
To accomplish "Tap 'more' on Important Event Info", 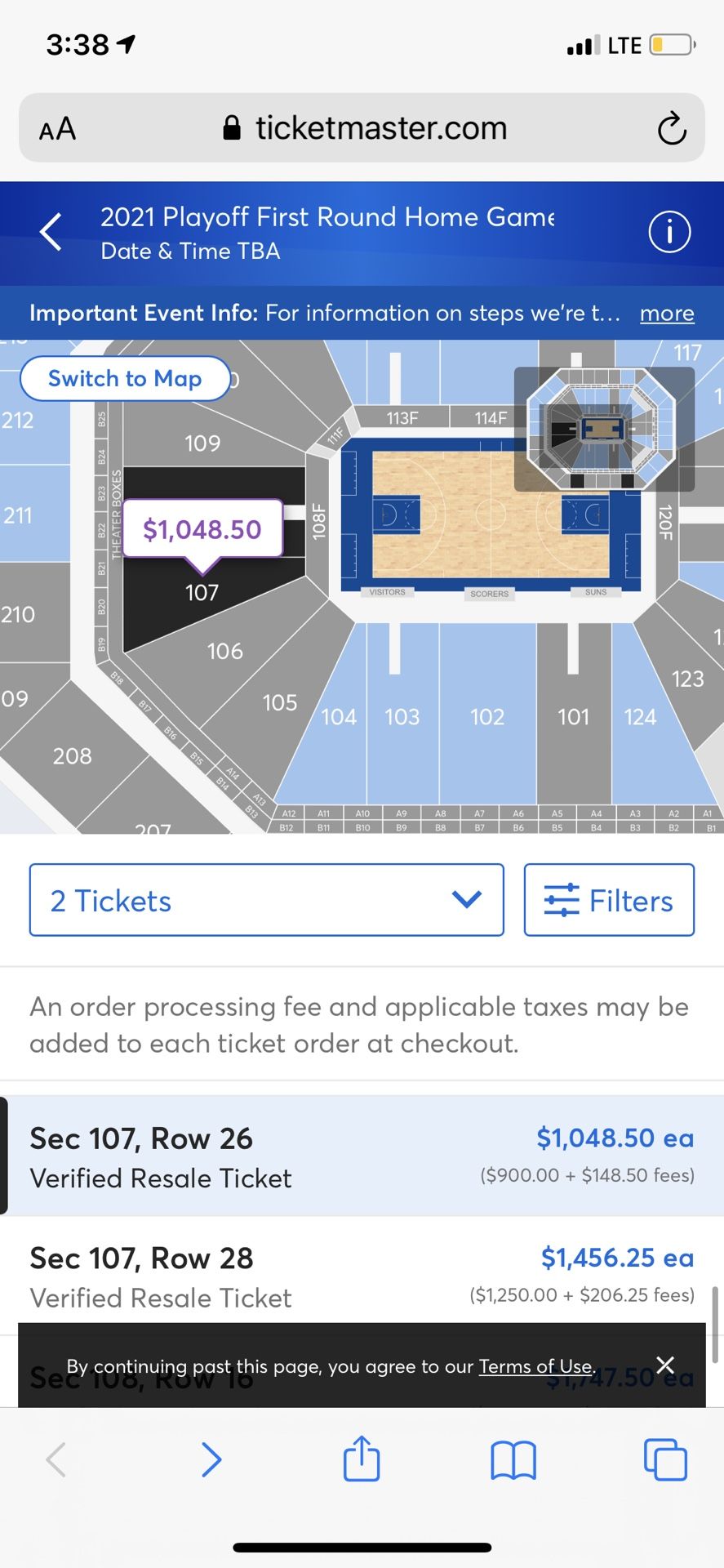I will tap(666, 314).
